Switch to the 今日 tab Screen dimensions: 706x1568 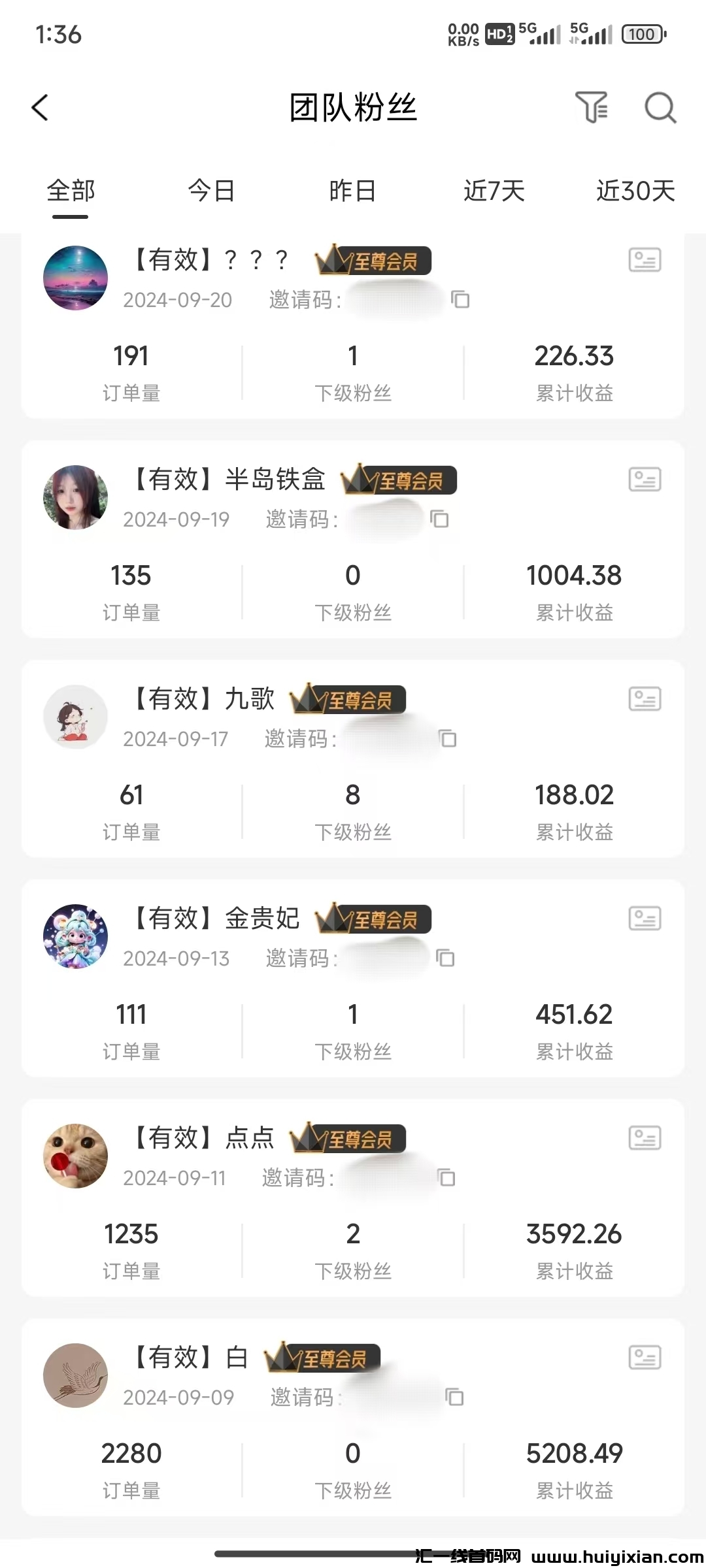pyautogui.click(x=211, y=191)
